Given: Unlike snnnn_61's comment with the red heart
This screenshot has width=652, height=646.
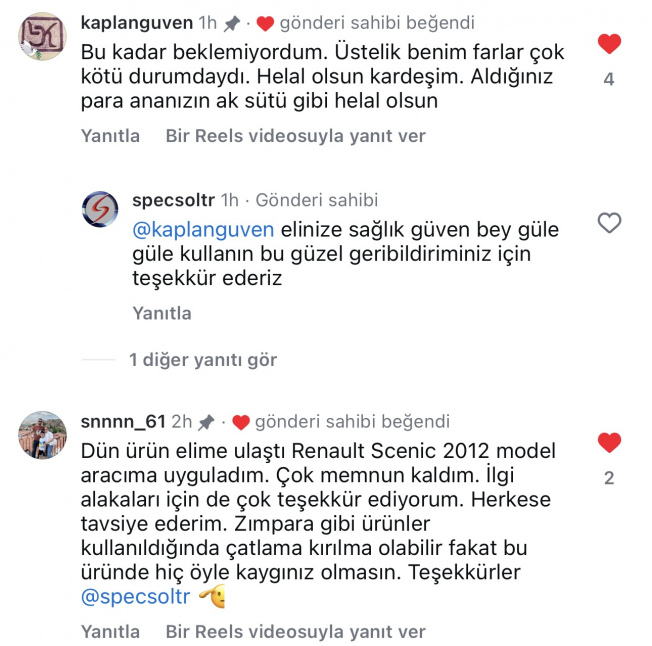Looking at the screenshot, I should coord(609,443).
